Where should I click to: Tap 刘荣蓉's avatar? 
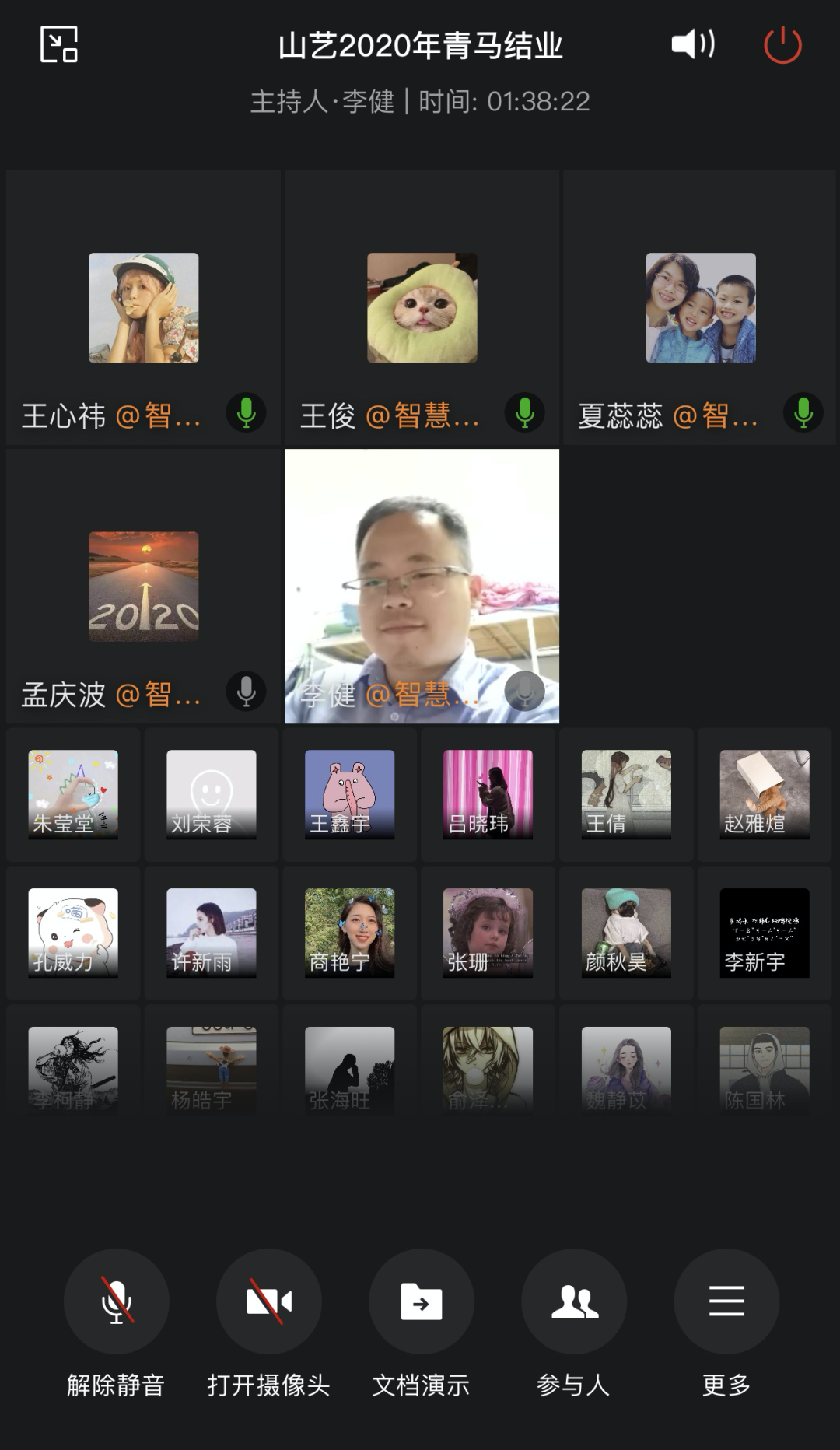[212, 794]
